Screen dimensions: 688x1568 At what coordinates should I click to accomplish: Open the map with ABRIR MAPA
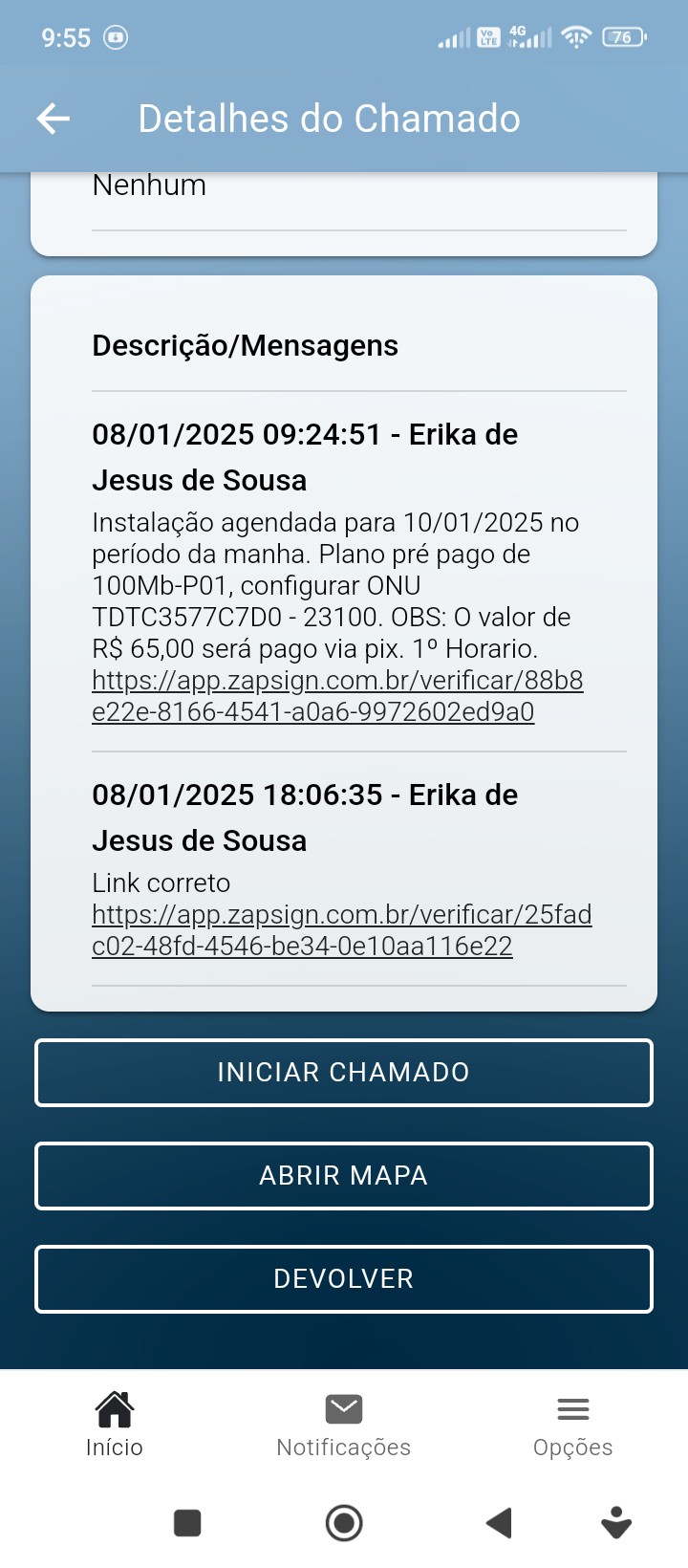coord(344,1176)
